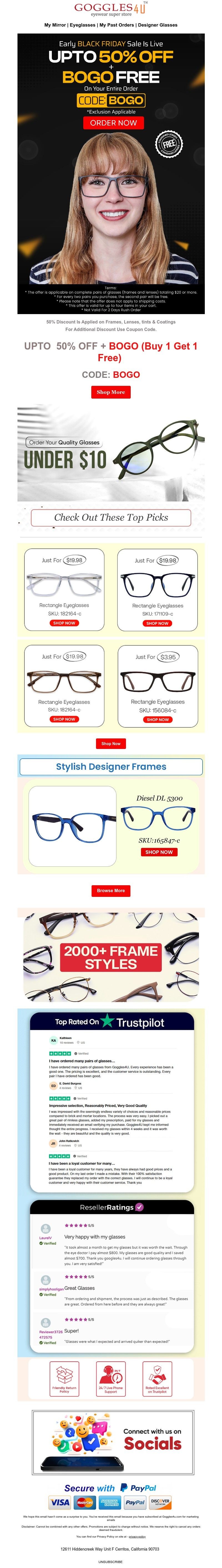This screenshot has height=1568, width=222.
Task: Open the Under $10 glasses banner
Action: (x=110, y=453)
